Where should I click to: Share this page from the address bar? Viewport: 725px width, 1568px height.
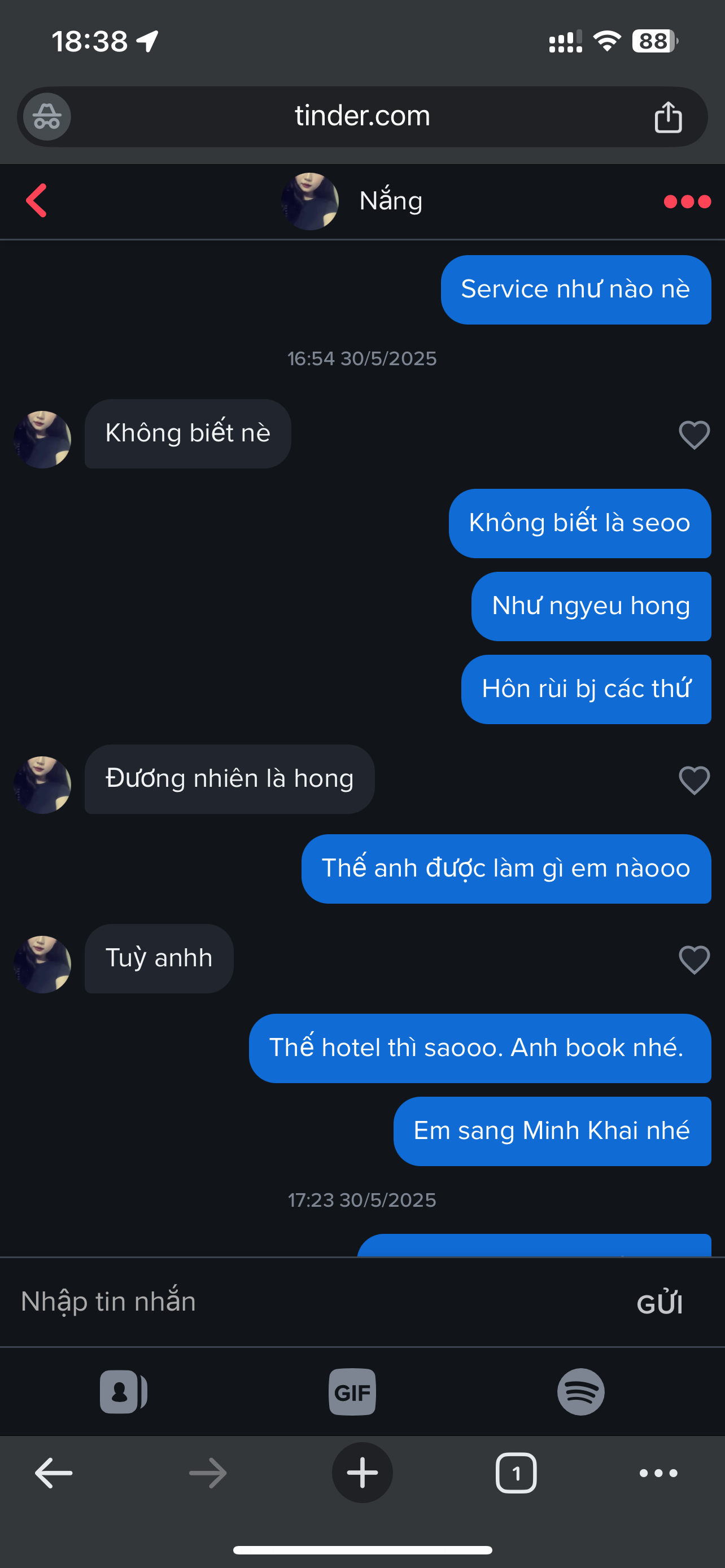668,116
